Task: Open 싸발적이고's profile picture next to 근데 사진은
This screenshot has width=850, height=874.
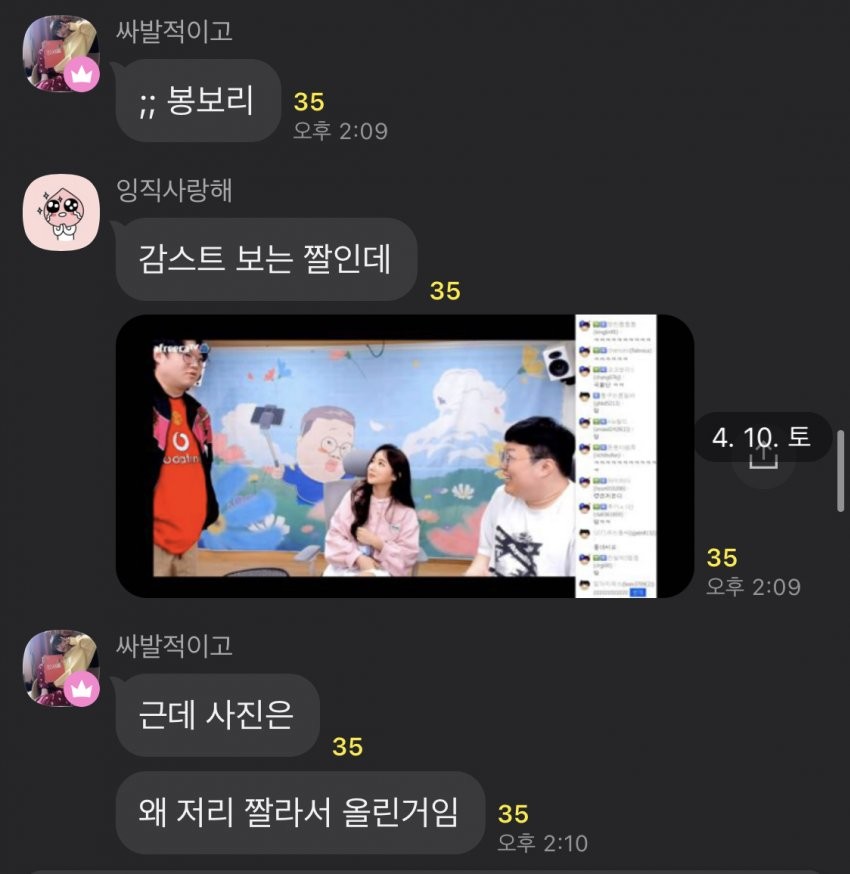Action: pyautogui.click(x=61, y=668)
